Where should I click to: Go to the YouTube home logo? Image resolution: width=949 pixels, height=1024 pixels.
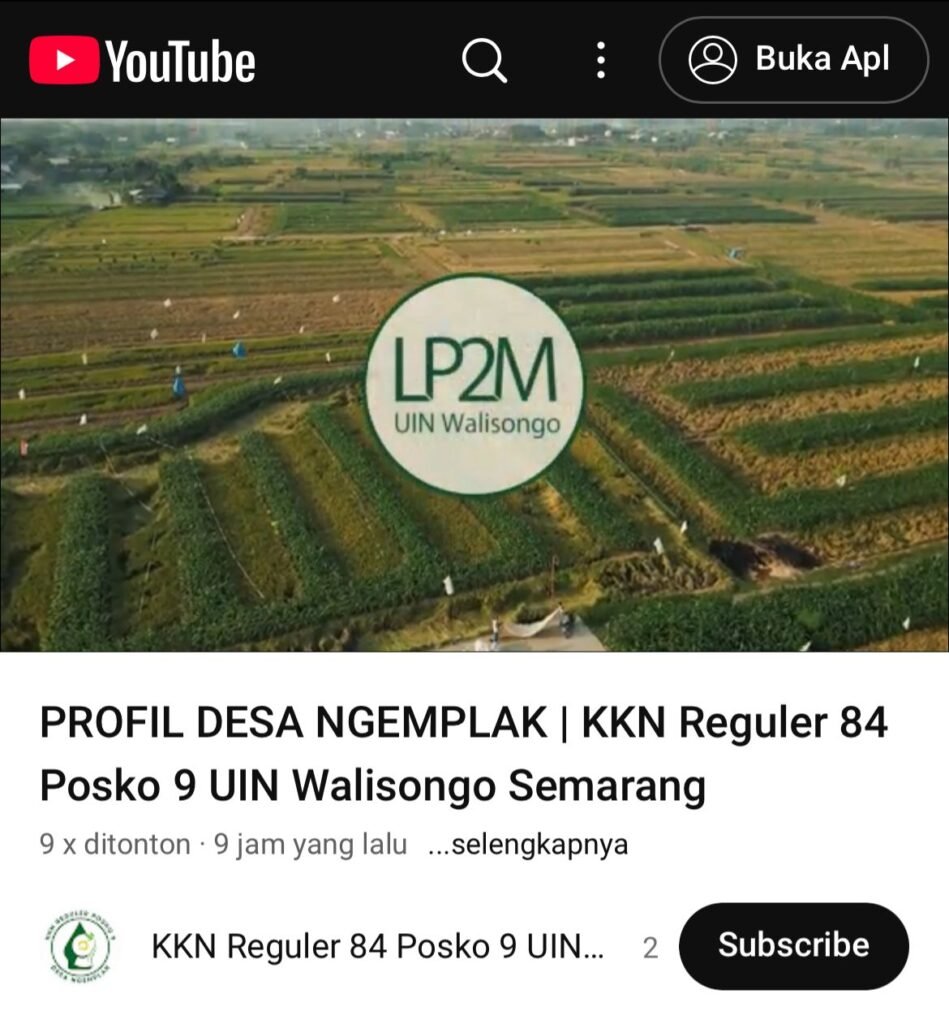(142, 61)
